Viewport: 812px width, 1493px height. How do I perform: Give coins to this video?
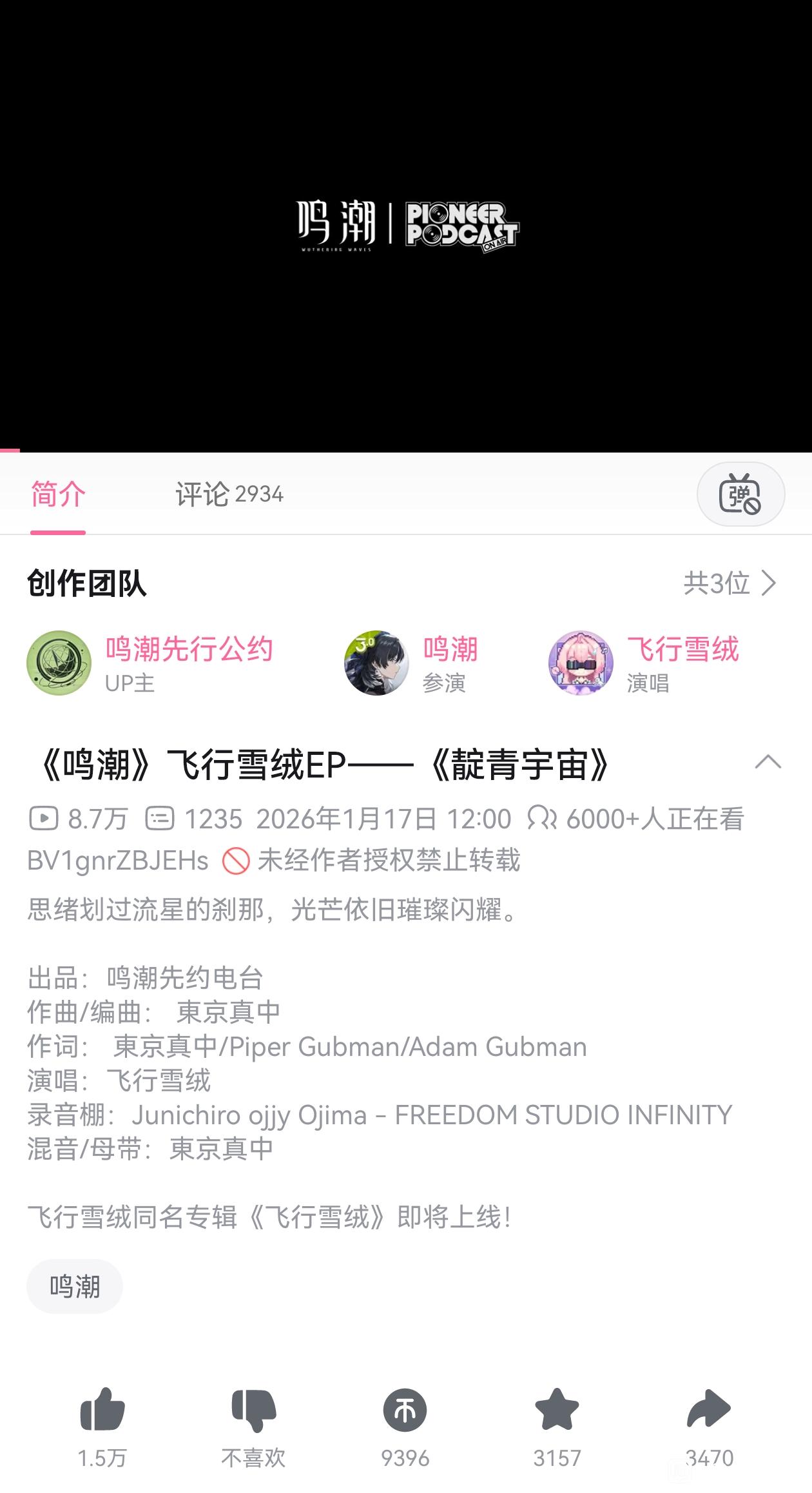[405, 1409]
